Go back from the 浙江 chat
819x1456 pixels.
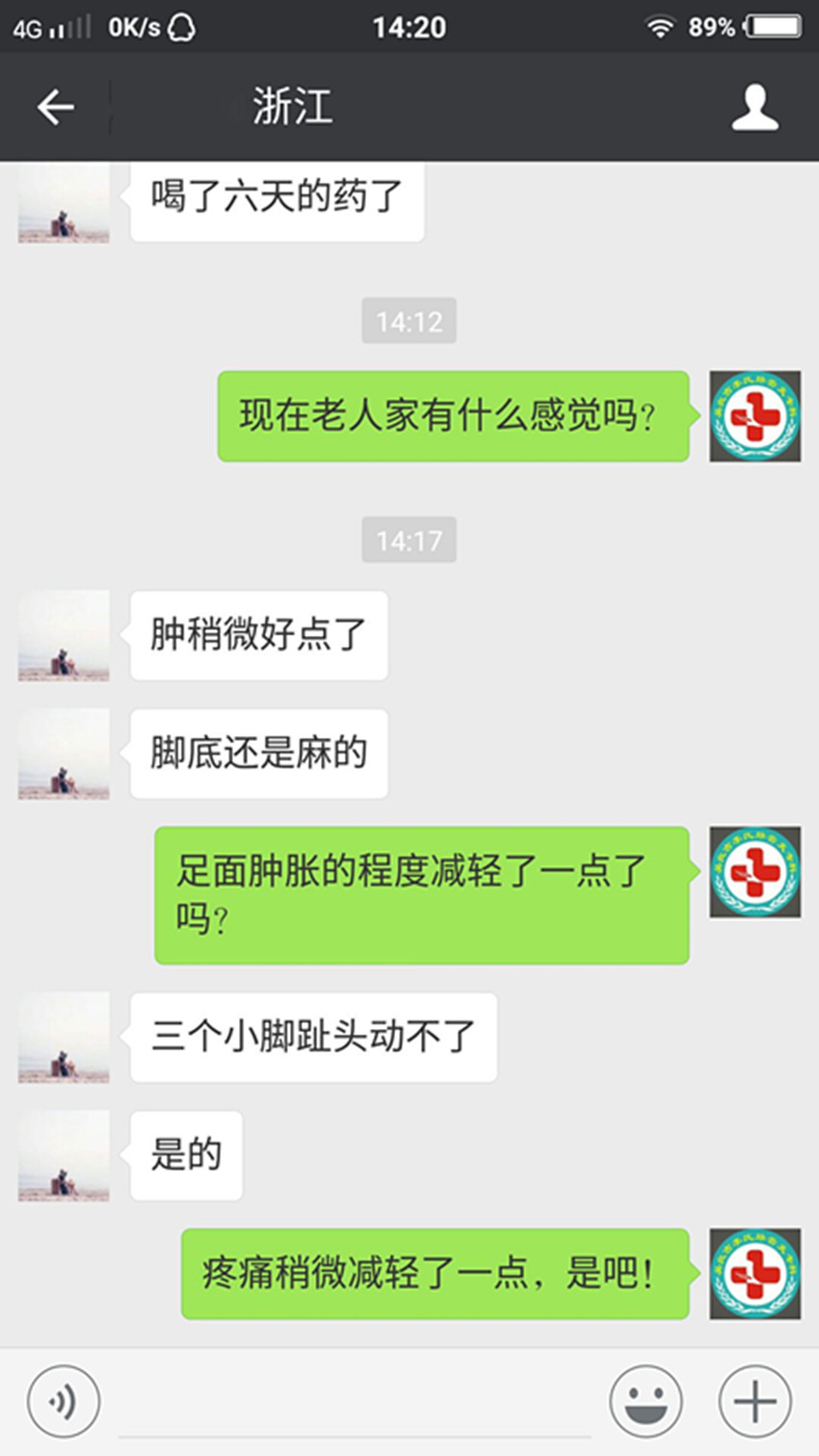pyautogui.click(x=55, y=107)
